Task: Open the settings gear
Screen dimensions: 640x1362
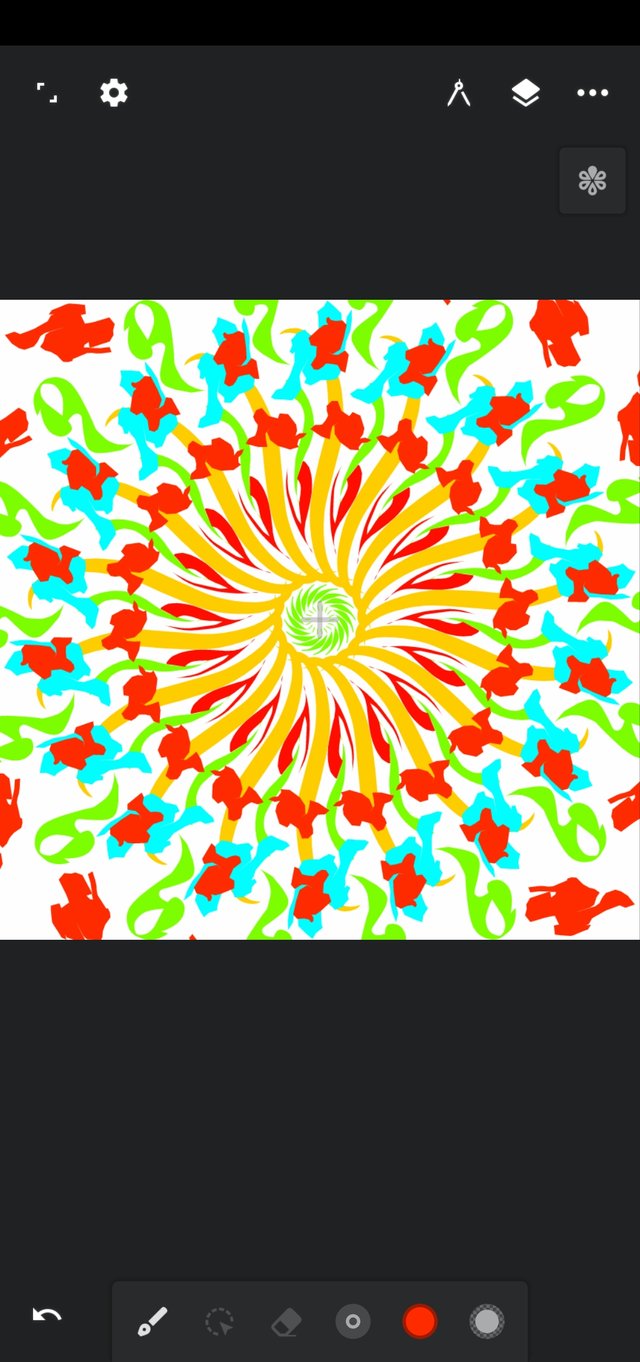Action: click(114, 93)
